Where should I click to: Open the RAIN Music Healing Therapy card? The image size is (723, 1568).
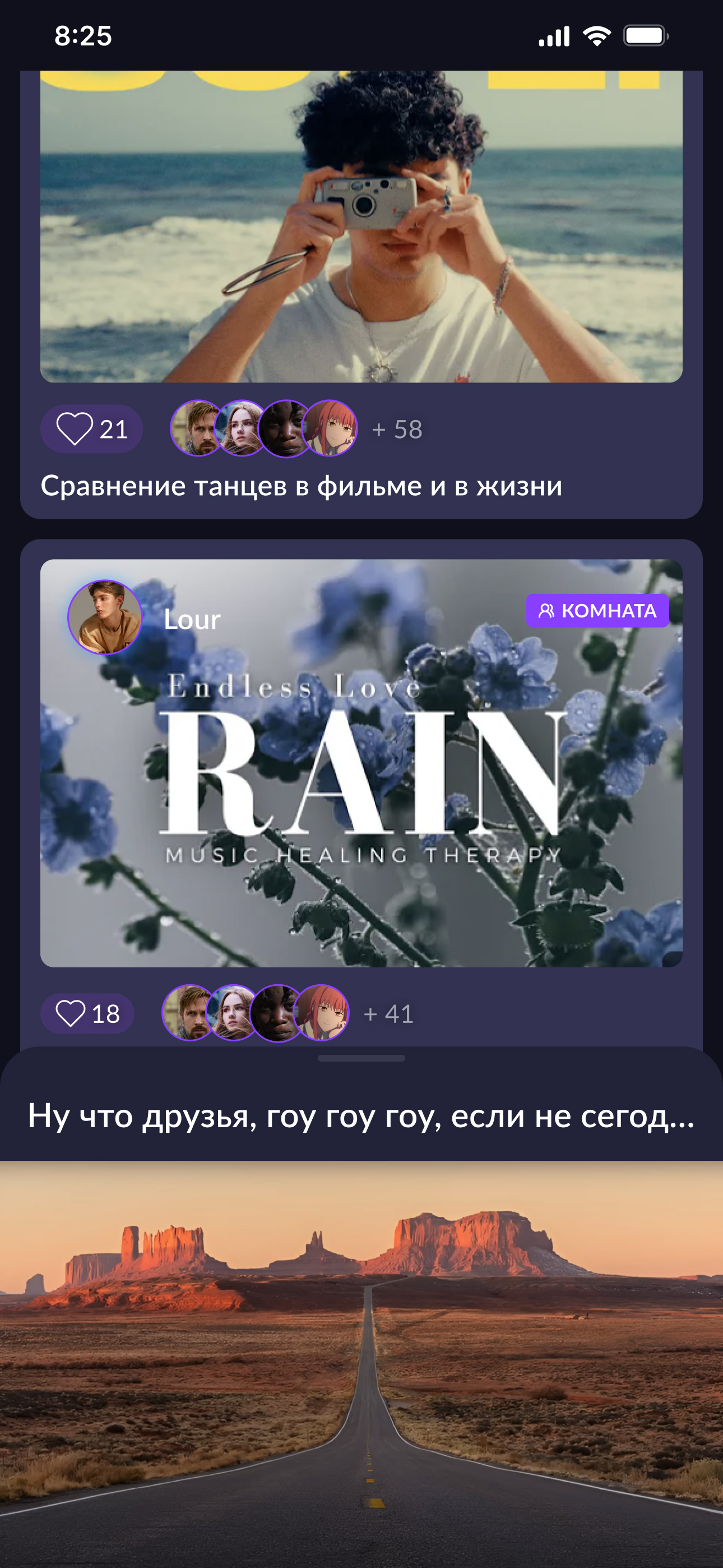[x=361, y=763]
